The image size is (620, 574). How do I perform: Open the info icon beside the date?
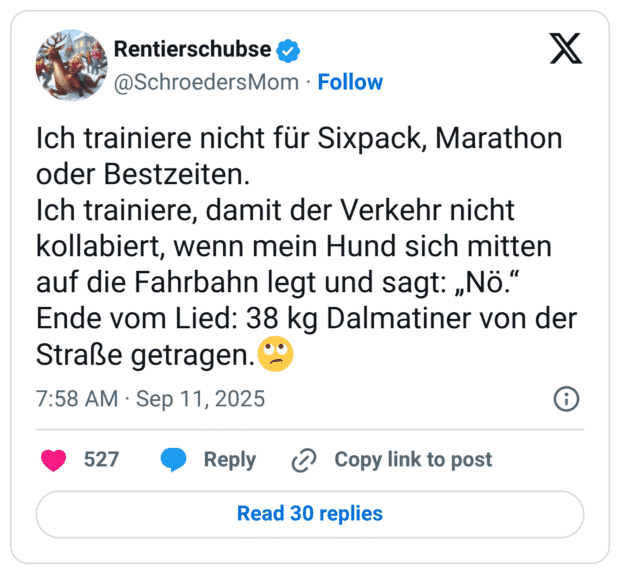click(566, 399)
